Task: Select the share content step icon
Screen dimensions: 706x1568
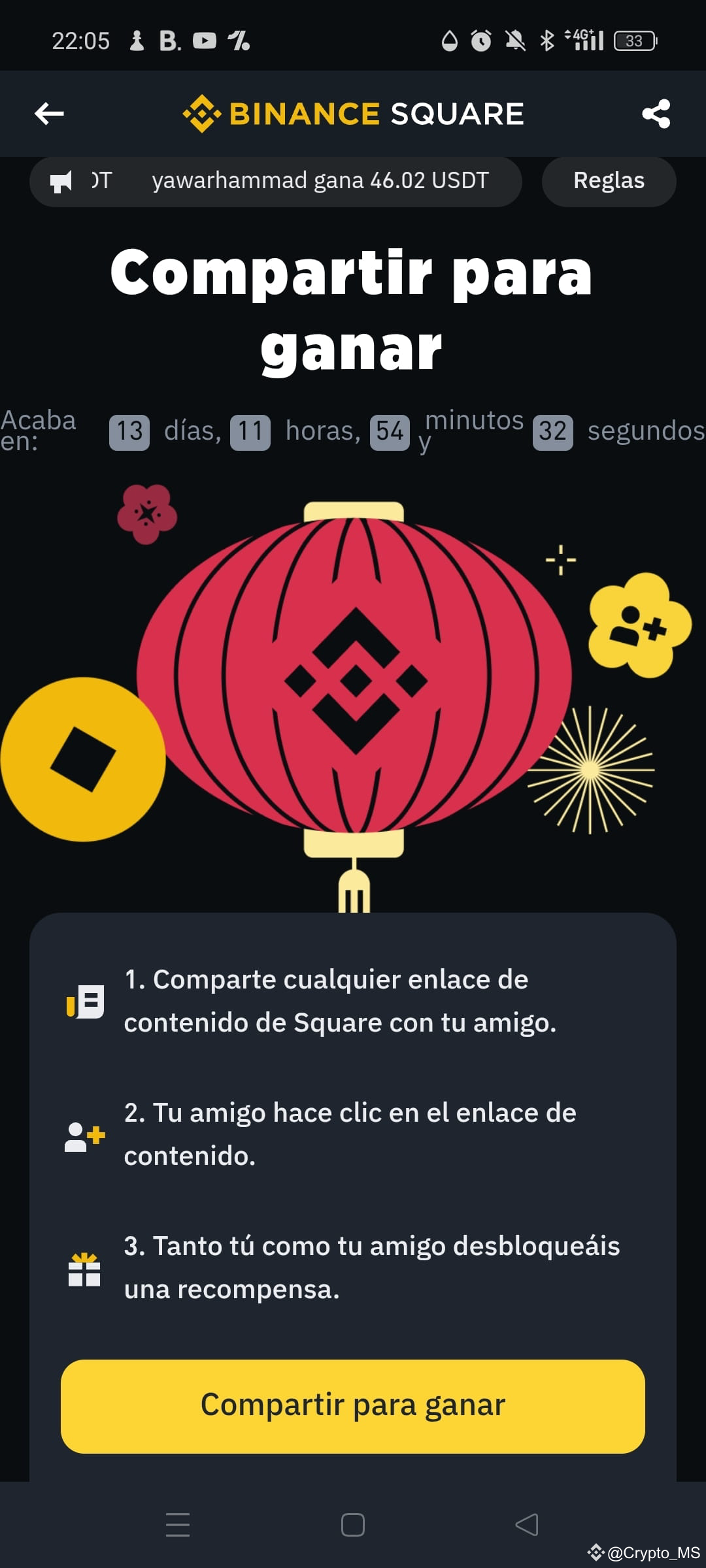Action: click(85, 1000)
